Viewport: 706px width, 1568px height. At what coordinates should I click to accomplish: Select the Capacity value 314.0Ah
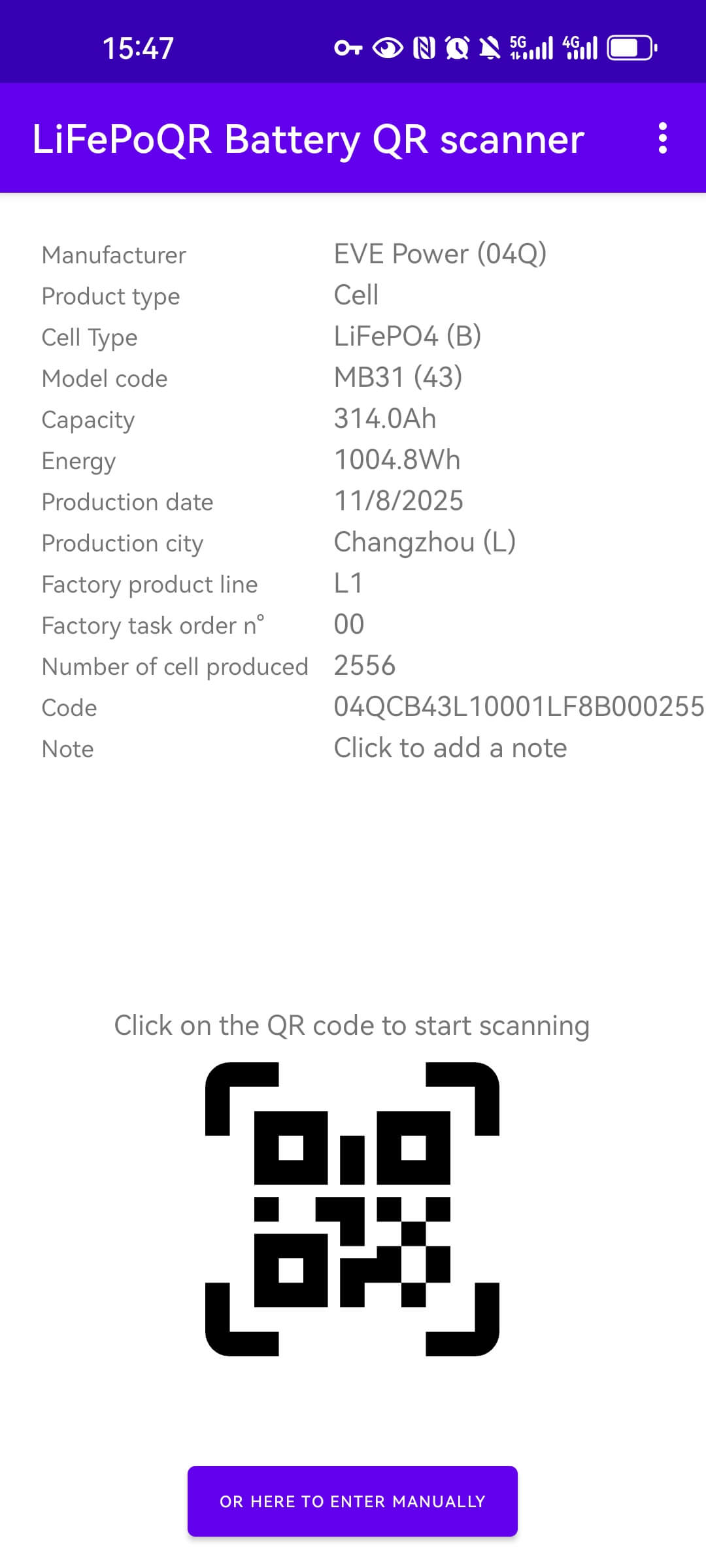[x=386, y=419]
